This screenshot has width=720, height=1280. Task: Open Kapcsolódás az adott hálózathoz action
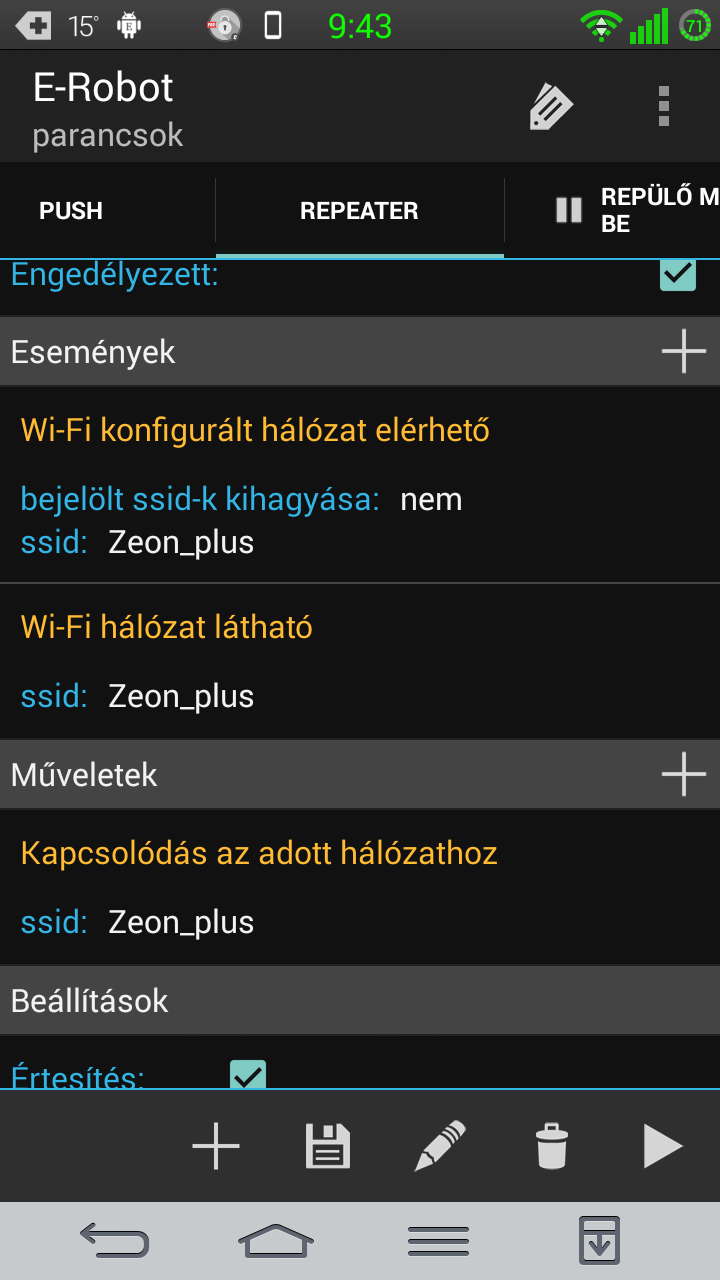coord(360,888)
